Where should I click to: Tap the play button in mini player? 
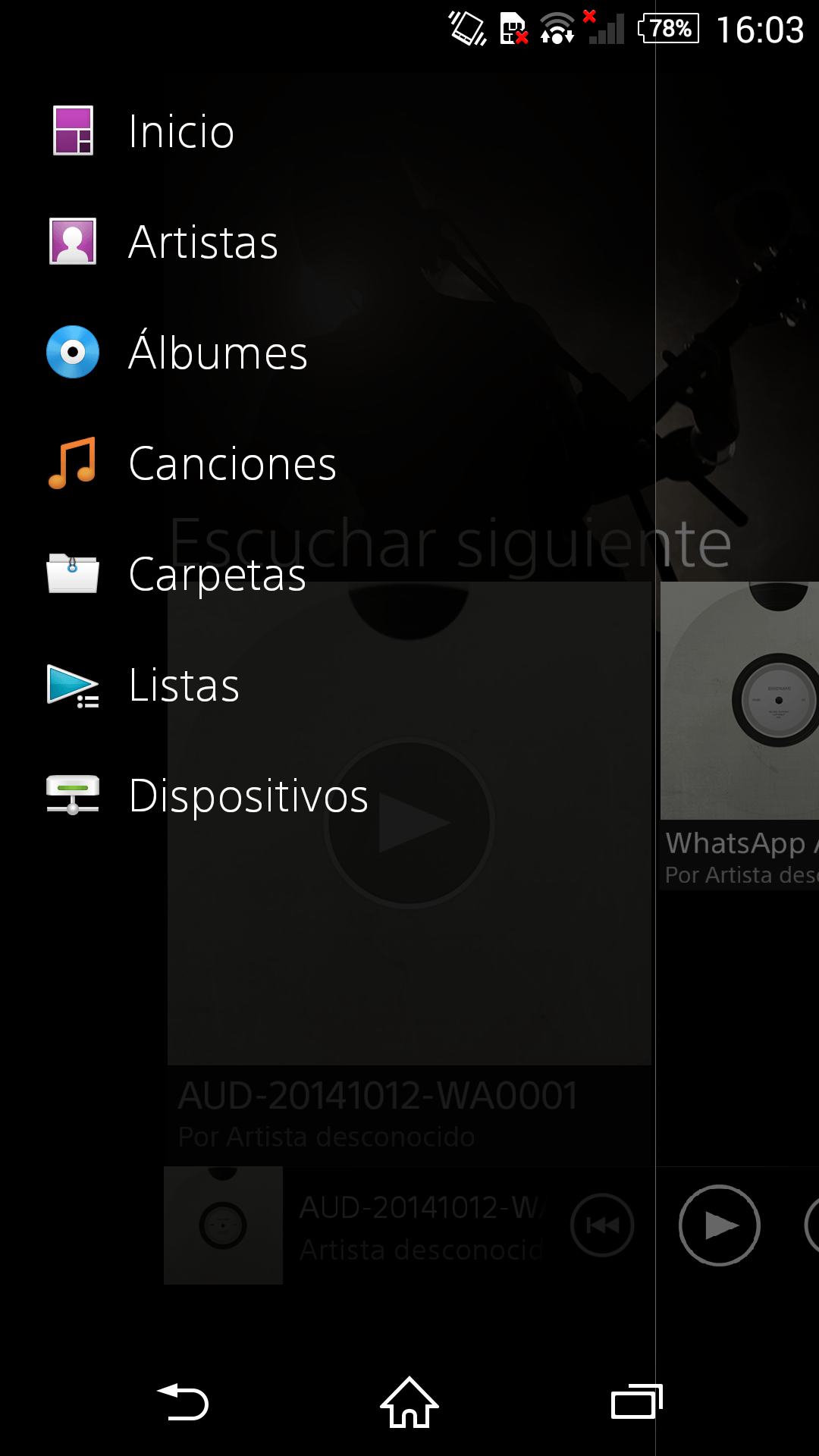719,1225
